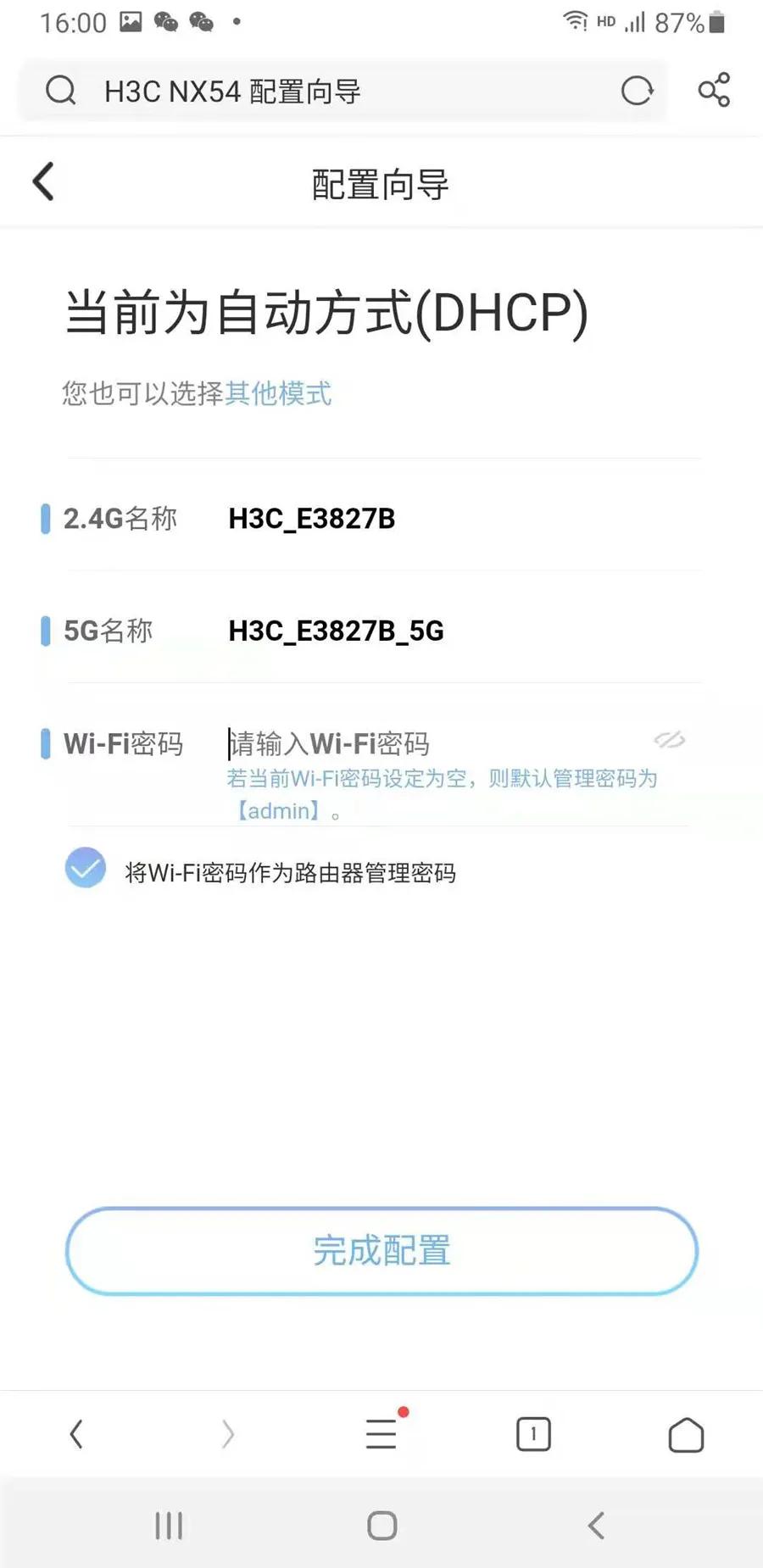Open the browser tab switcher
The width and height of the screenshot is (763, 1568).
click(x=533, y=1434)
